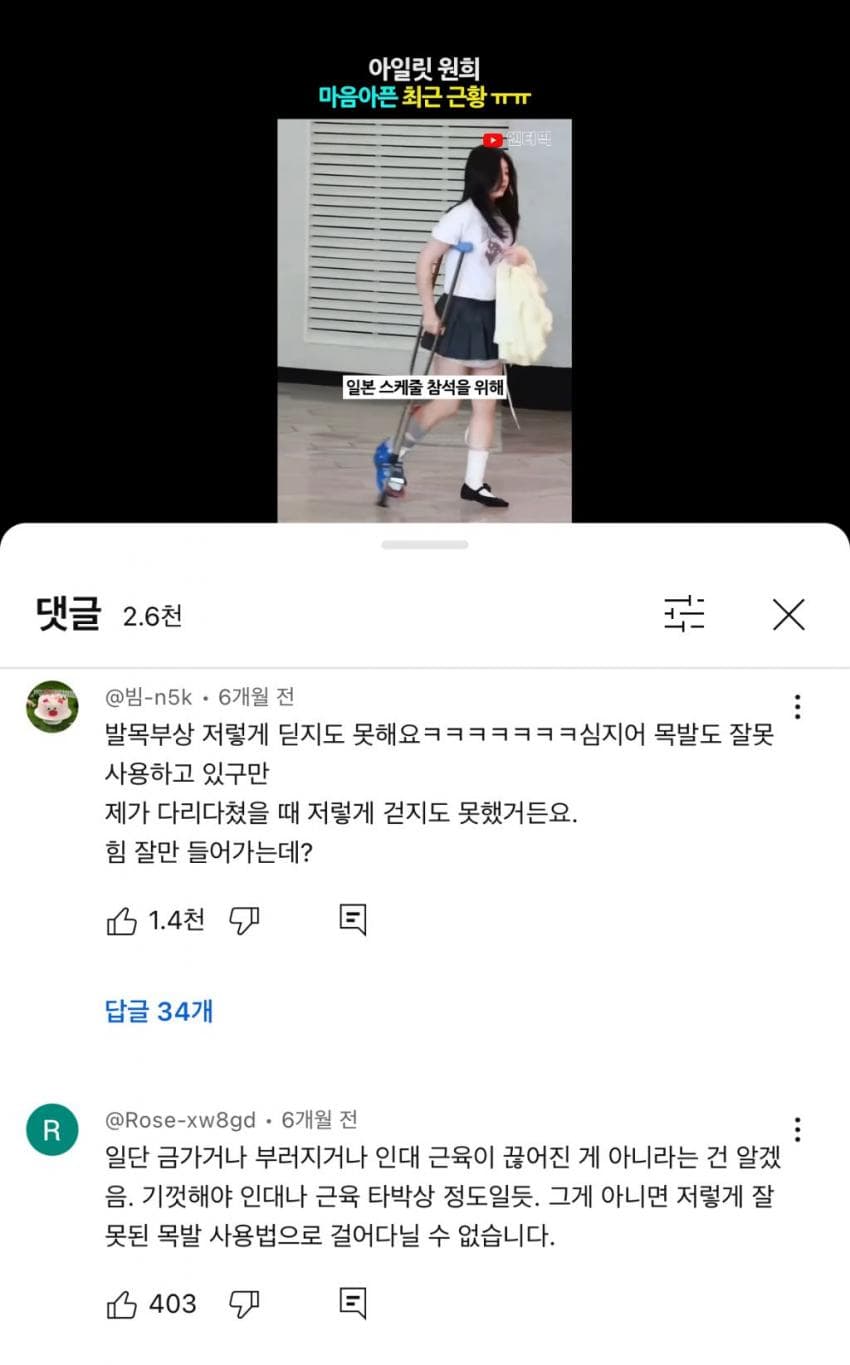Image resolution: width=850 pixels, height=1365 pixels.
Task: Select the reply speech-bubble icon on 빔-n5k's comment
Action: (x=352, y=919)
